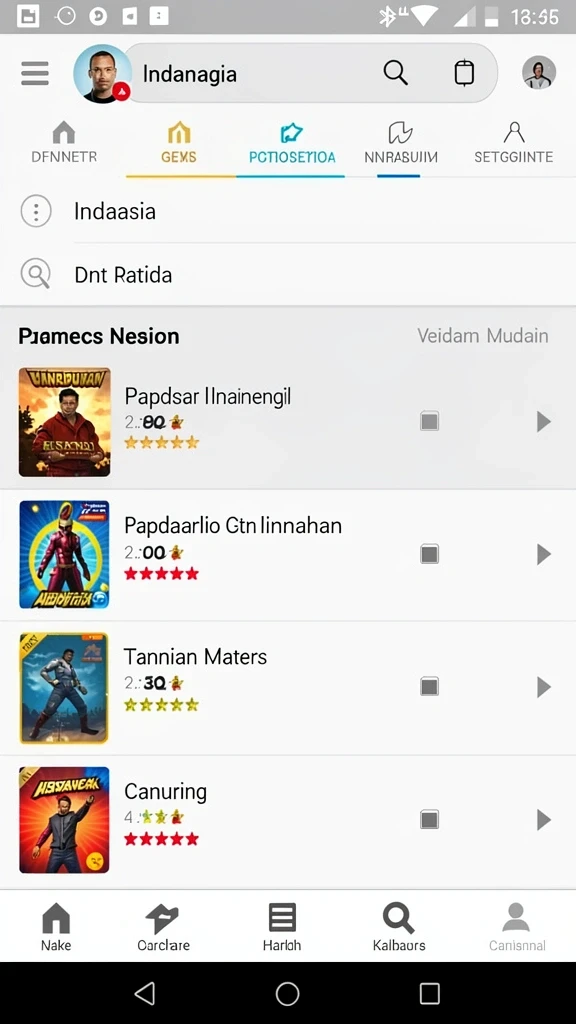
Task: Open the Tannian Maters item
Action: click(288, 688)
